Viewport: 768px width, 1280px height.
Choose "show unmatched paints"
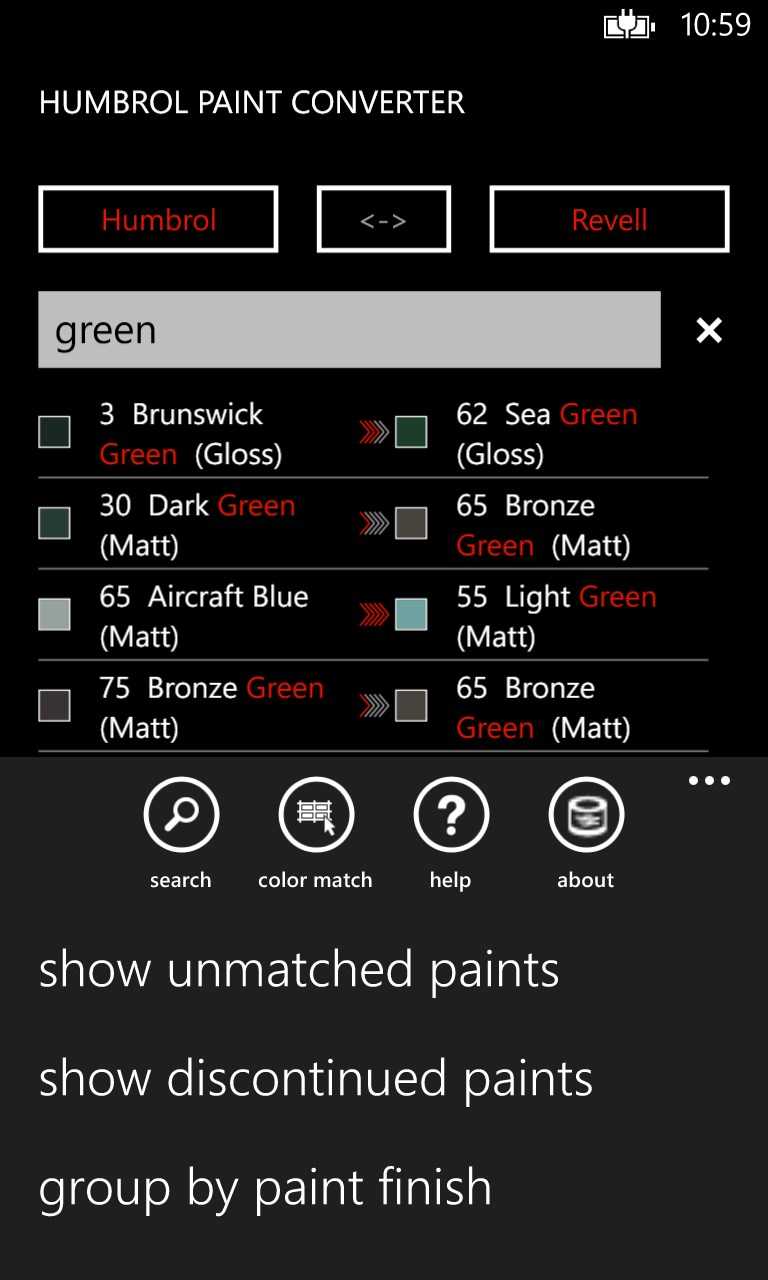click(x=299, y=970)
